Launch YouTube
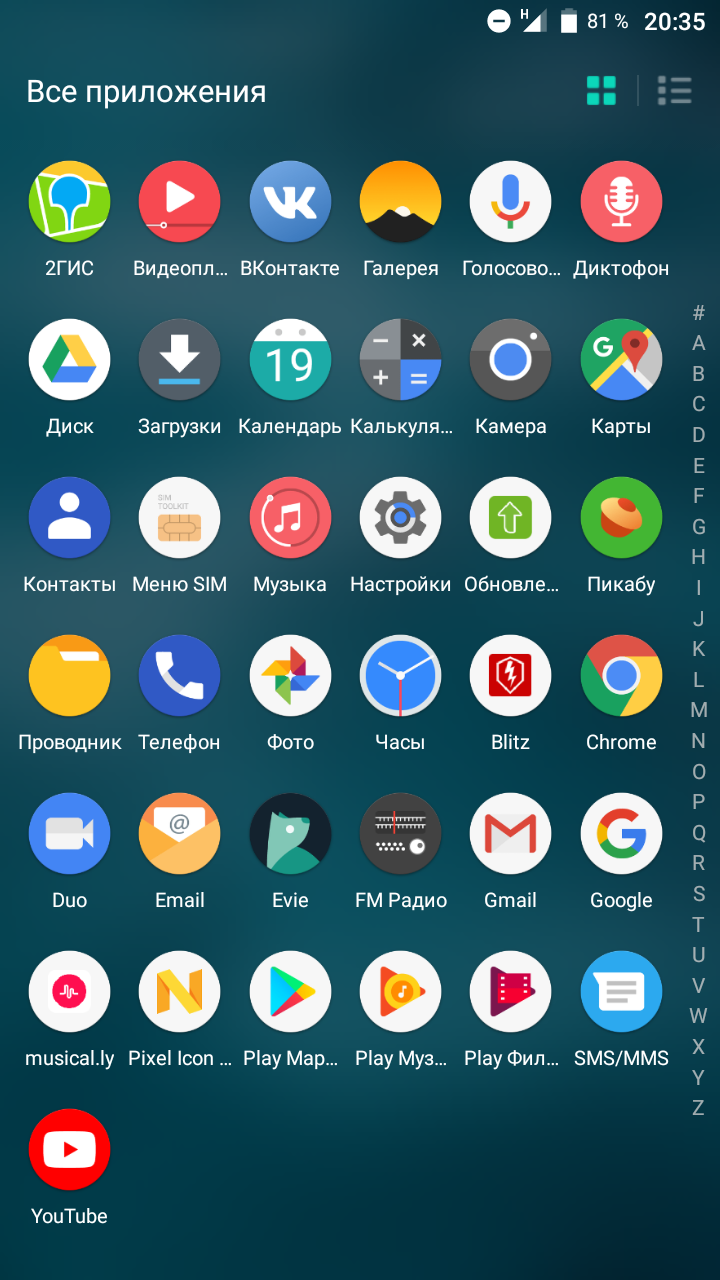 tap(69, 1149)
